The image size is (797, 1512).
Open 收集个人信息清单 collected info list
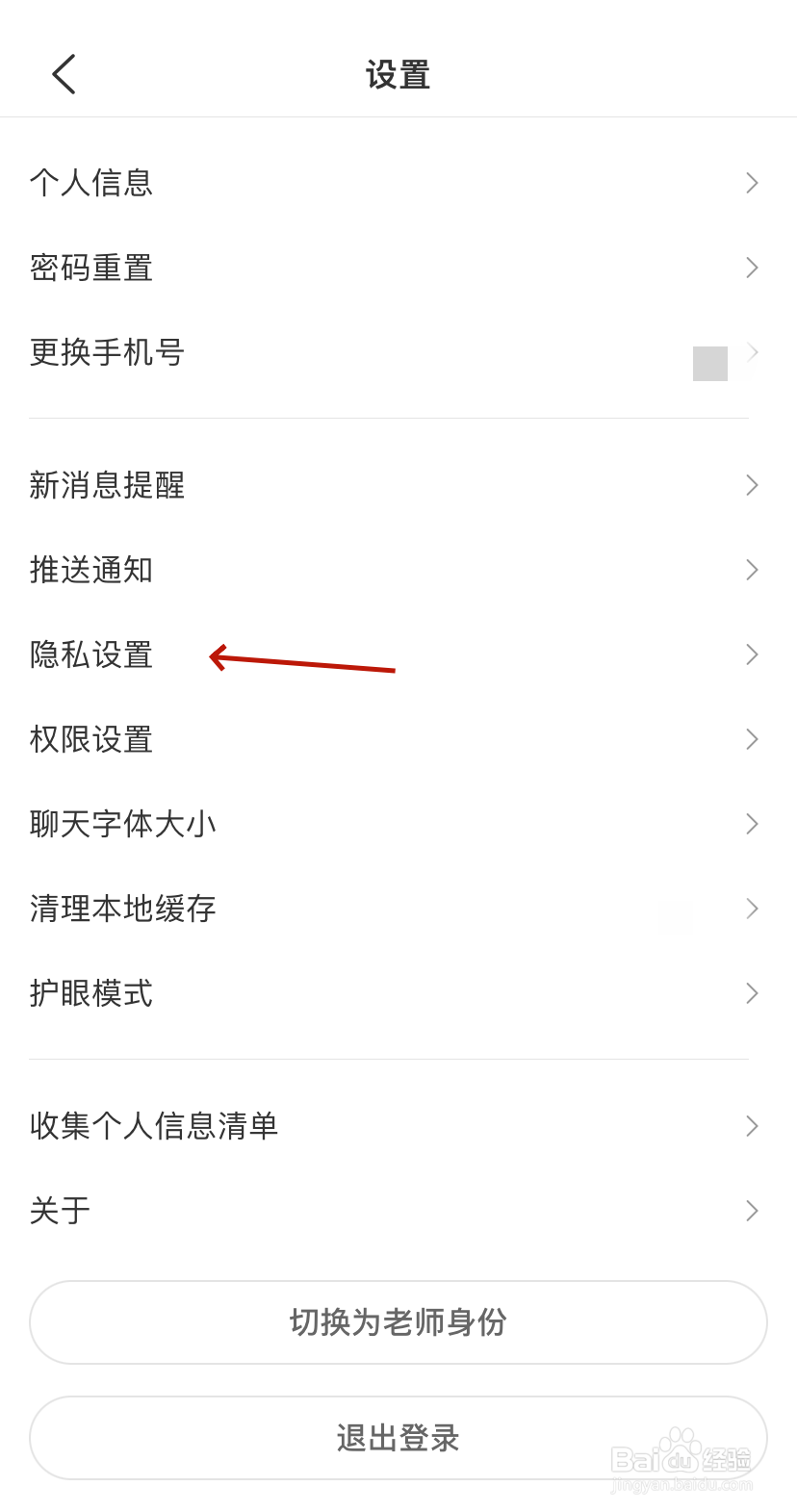coord(154,1126)
